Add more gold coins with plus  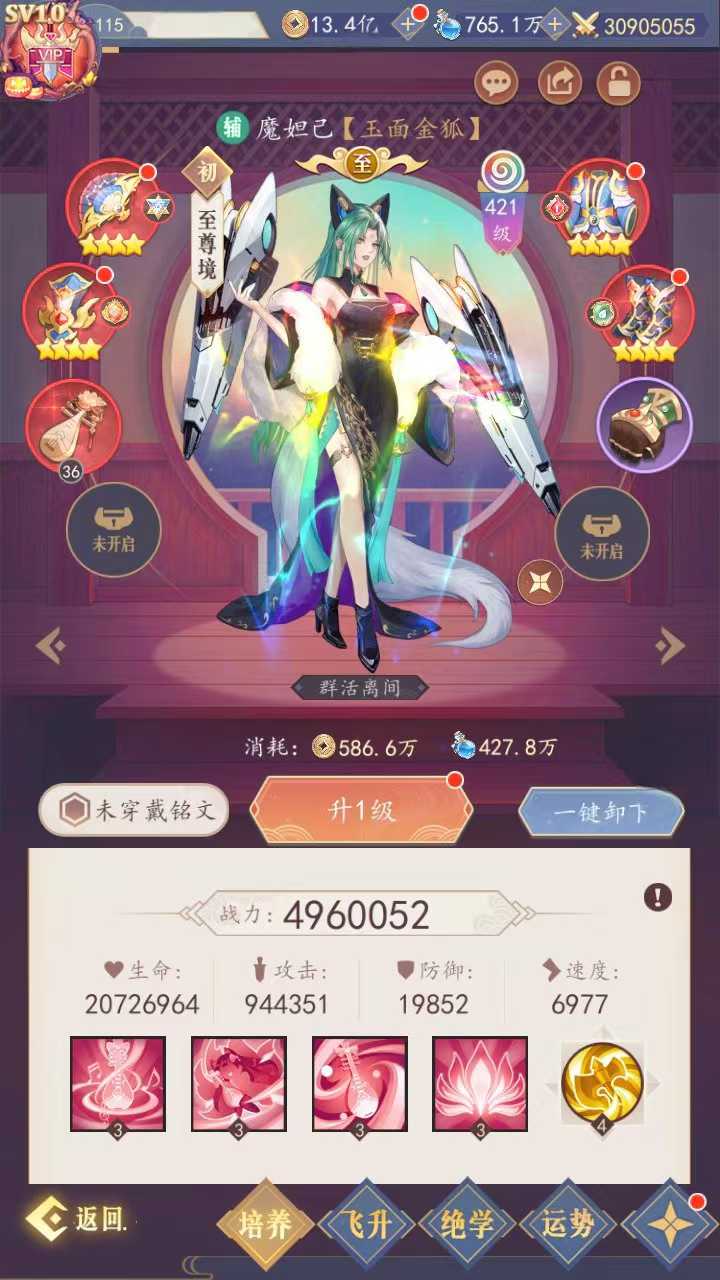[409, 25]
